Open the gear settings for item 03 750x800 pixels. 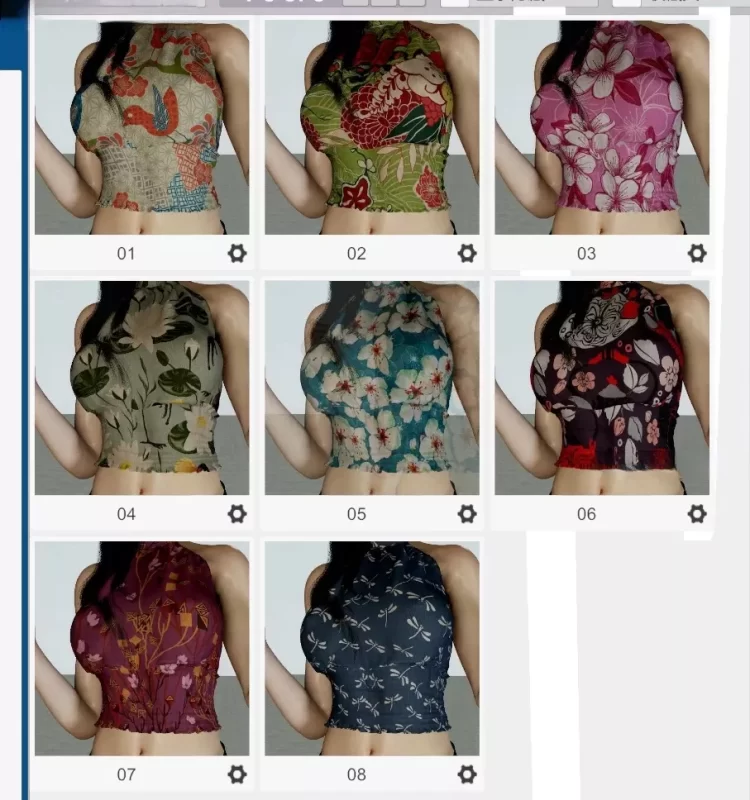pos(697,253)
